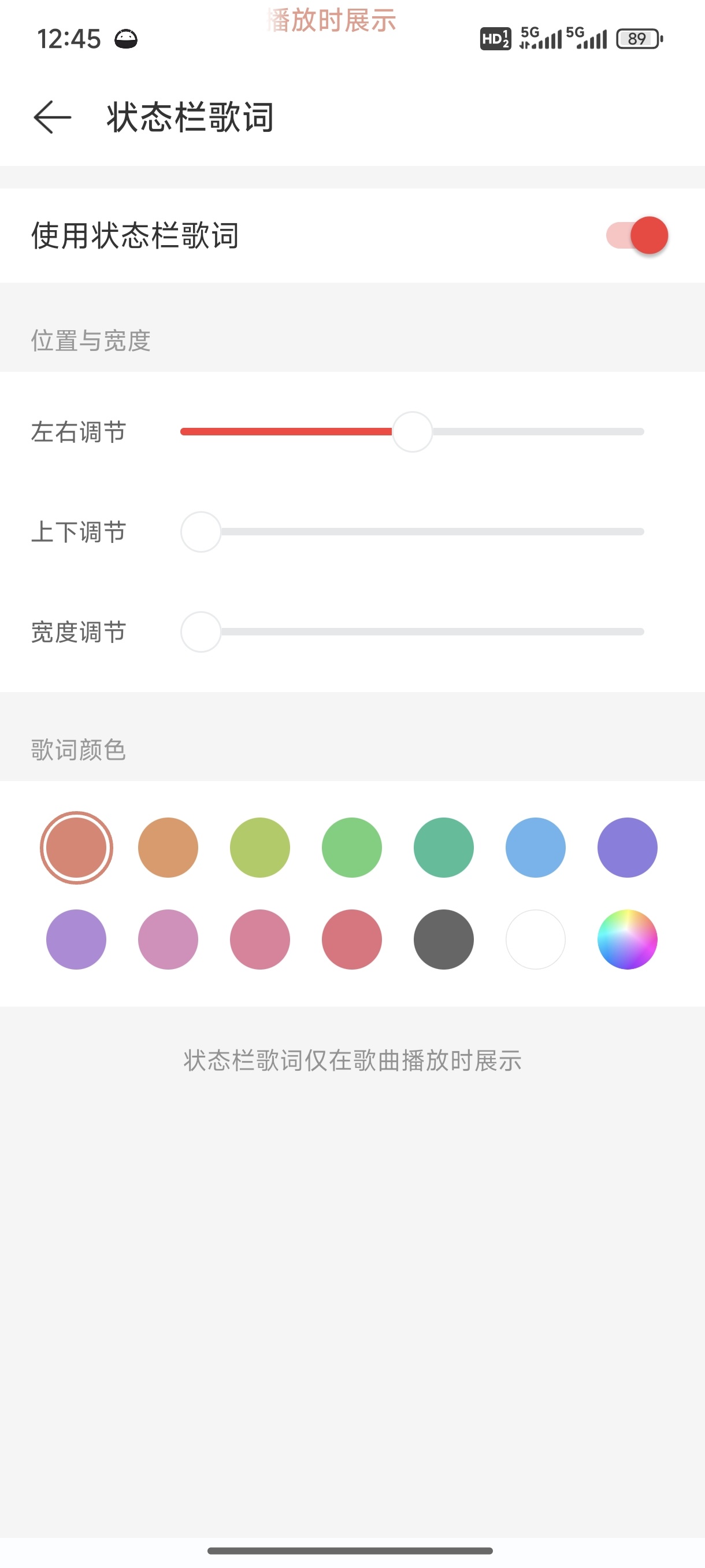Tap the 宽度调节 slider track
This screenshot has height=1568, width=705.
pos(412,632)
